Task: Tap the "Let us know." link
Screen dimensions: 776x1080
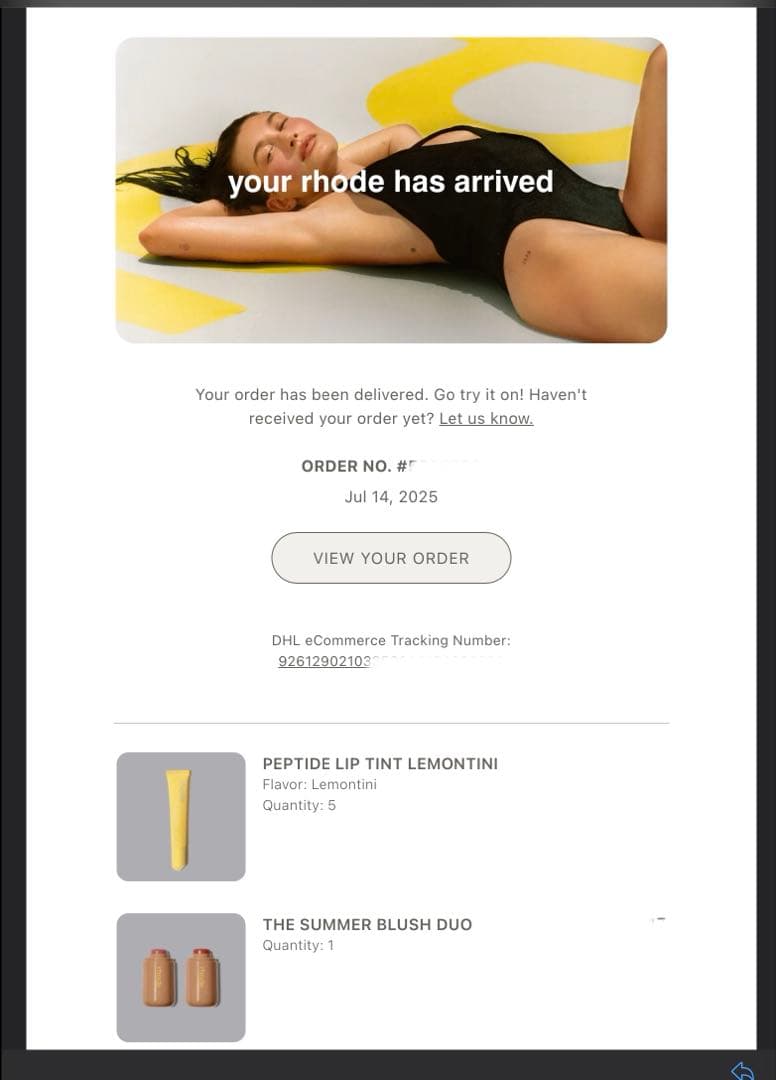Action: [x=486, y=419]
